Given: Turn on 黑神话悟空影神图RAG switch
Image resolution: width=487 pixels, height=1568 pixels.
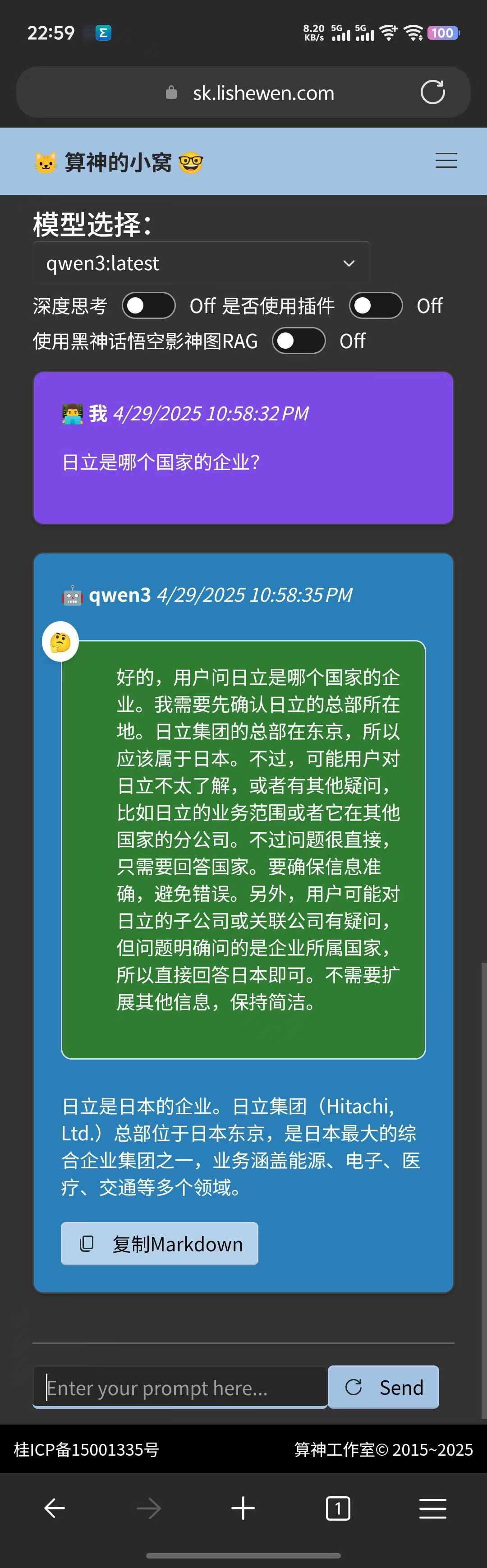Looking at the screenshot, I should (299, 341).
